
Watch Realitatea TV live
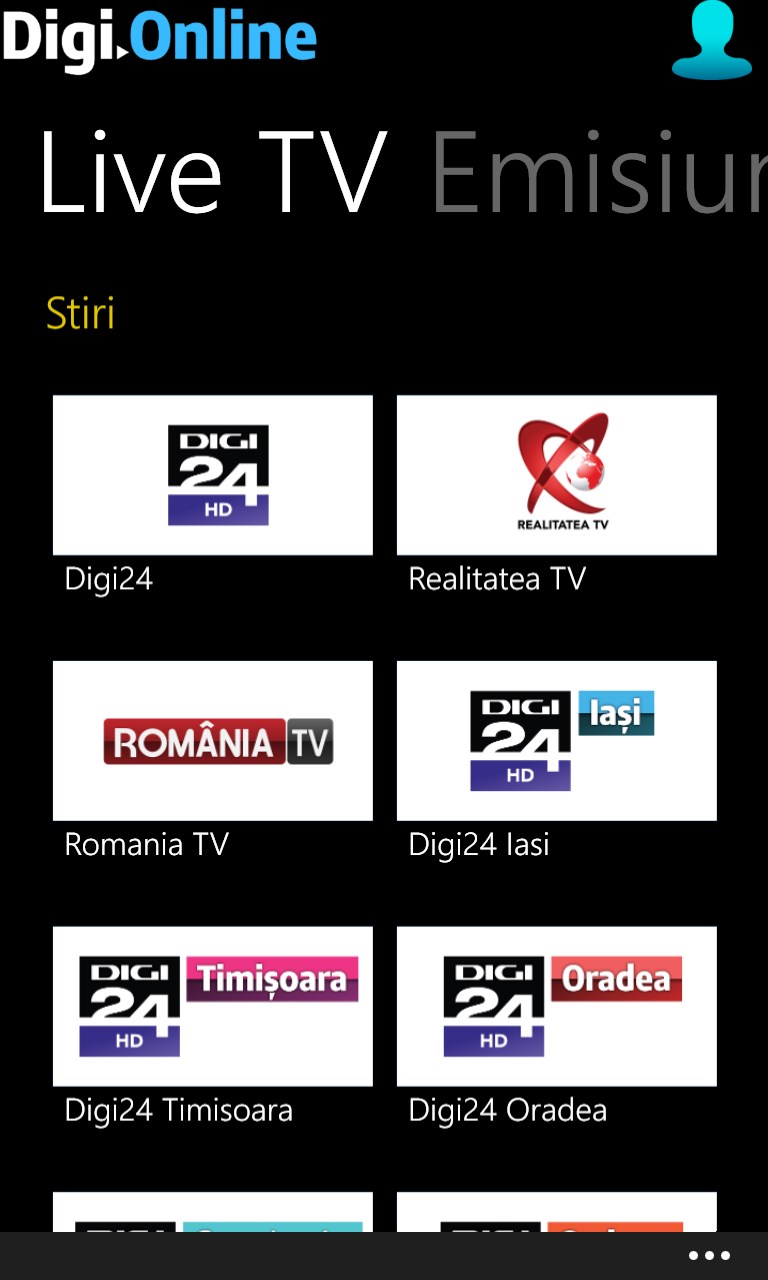[x=557, y=475]
